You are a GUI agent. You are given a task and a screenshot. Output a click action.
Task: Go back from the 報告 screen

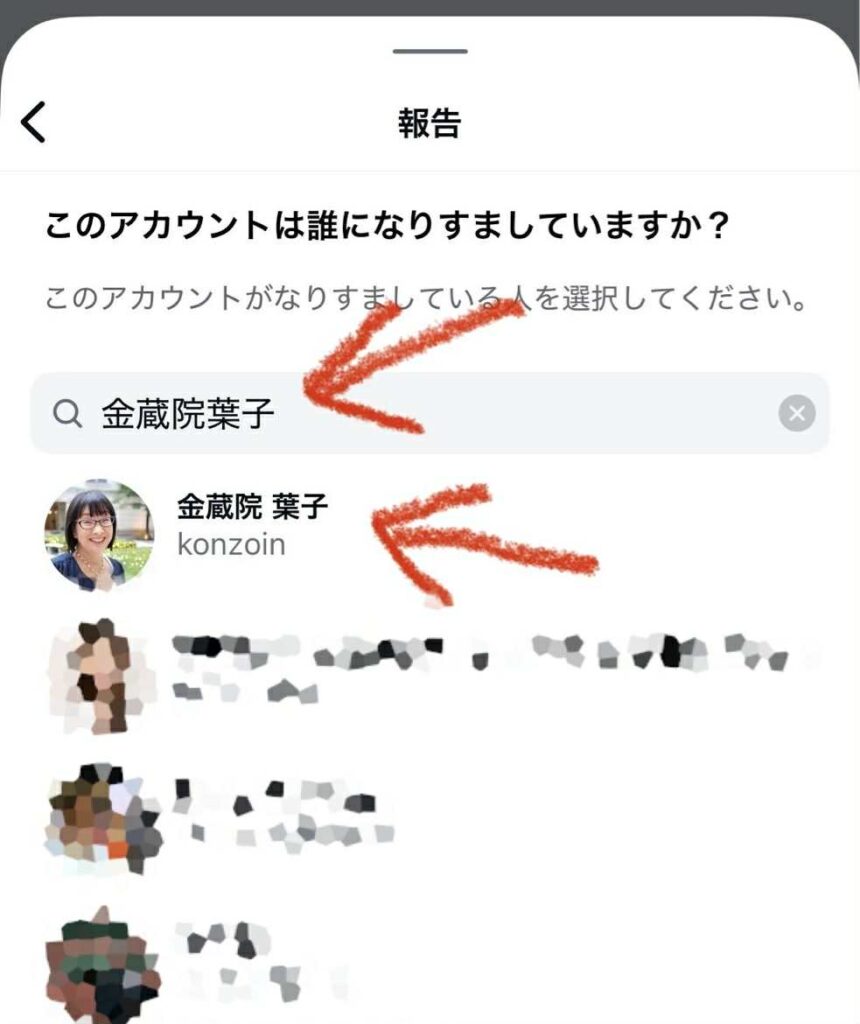pyautogui.click(x=34, y=123)
